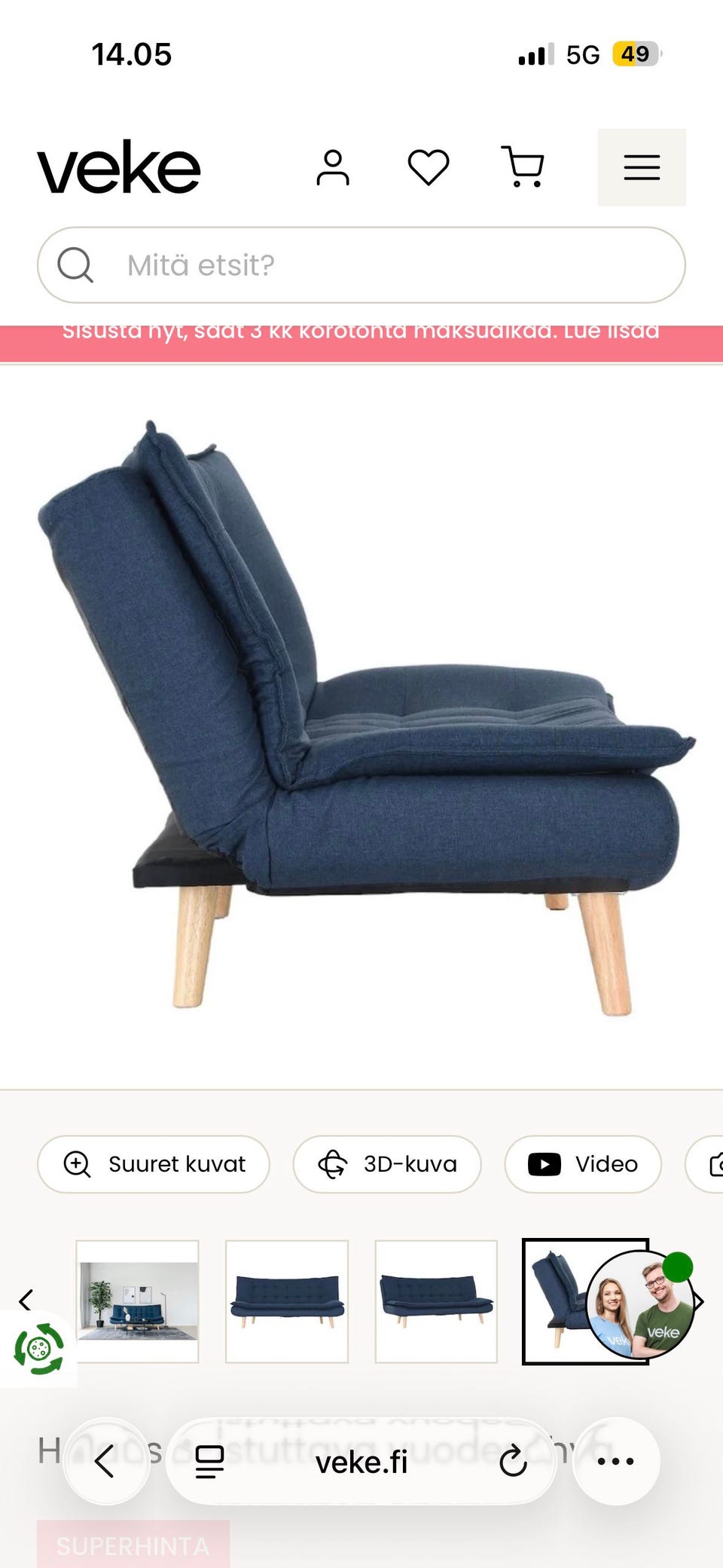Open the browser more options menu
The height and width of the screenshot is (1568, 723).
(x=616, y=1461)
